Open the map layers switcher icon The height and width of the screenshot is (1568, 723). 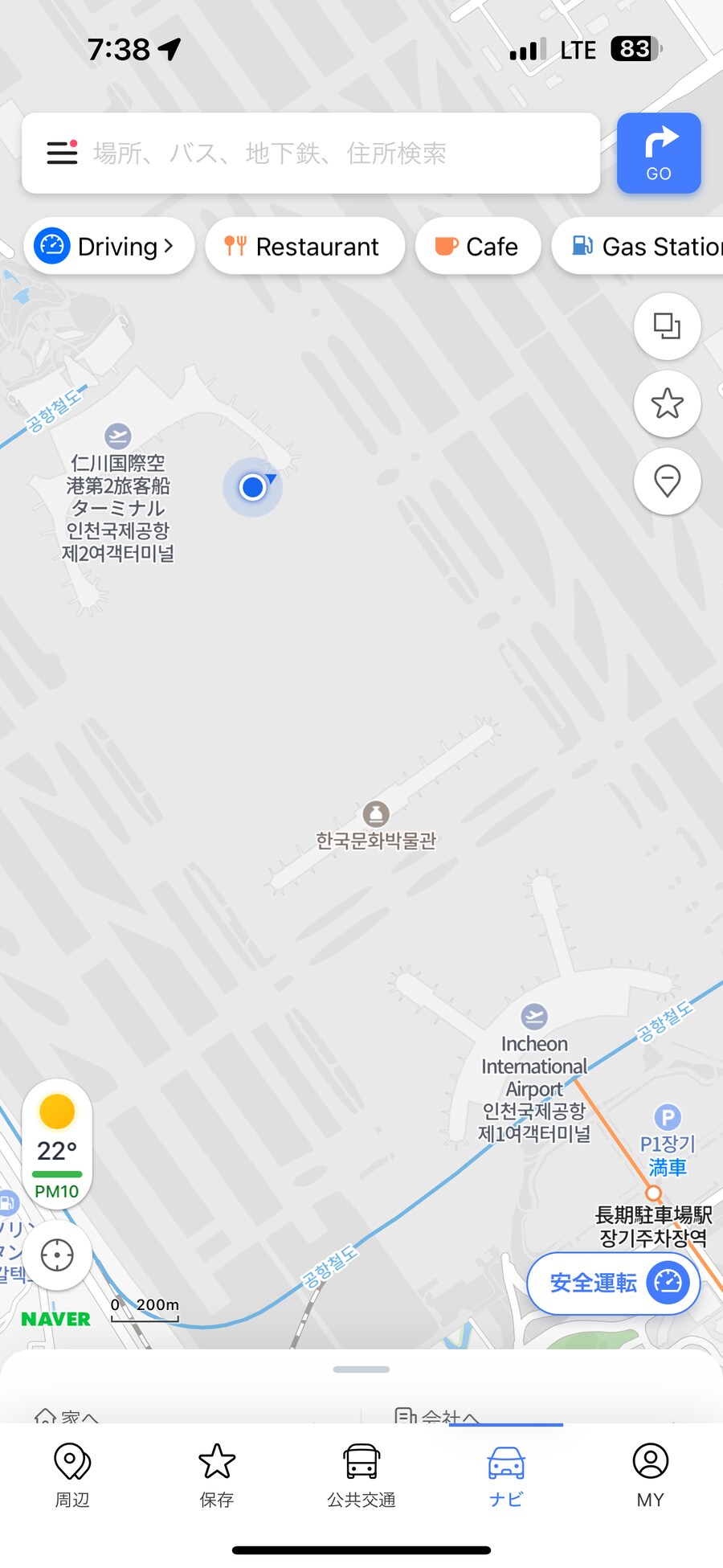tap(667, 326)
